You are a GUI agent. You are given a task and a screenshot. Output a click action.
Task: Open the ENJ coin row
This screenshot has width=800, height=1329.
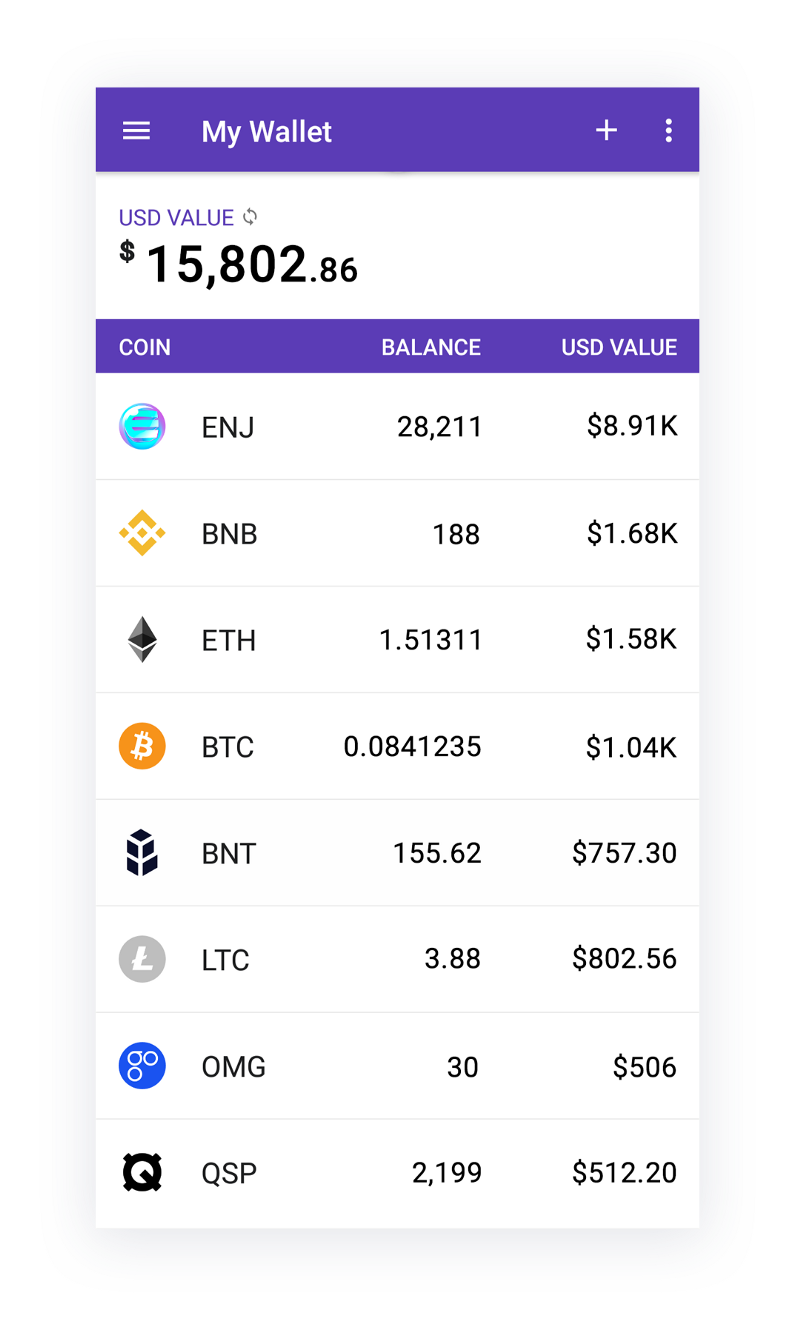tap(397, 427)
